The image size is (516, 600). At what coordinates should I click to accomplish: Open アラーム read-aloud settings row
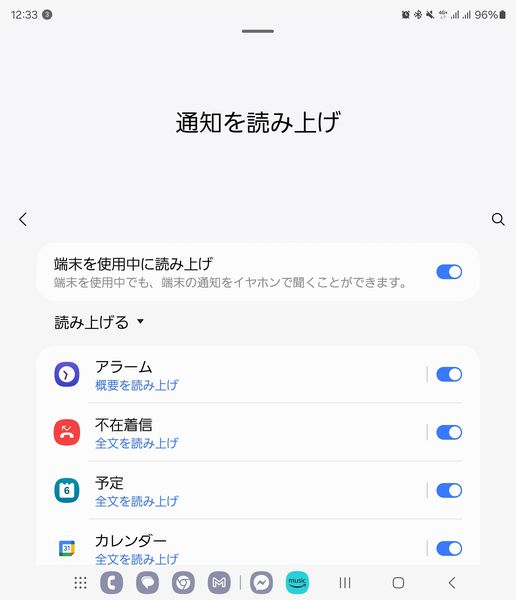(237, 375)
